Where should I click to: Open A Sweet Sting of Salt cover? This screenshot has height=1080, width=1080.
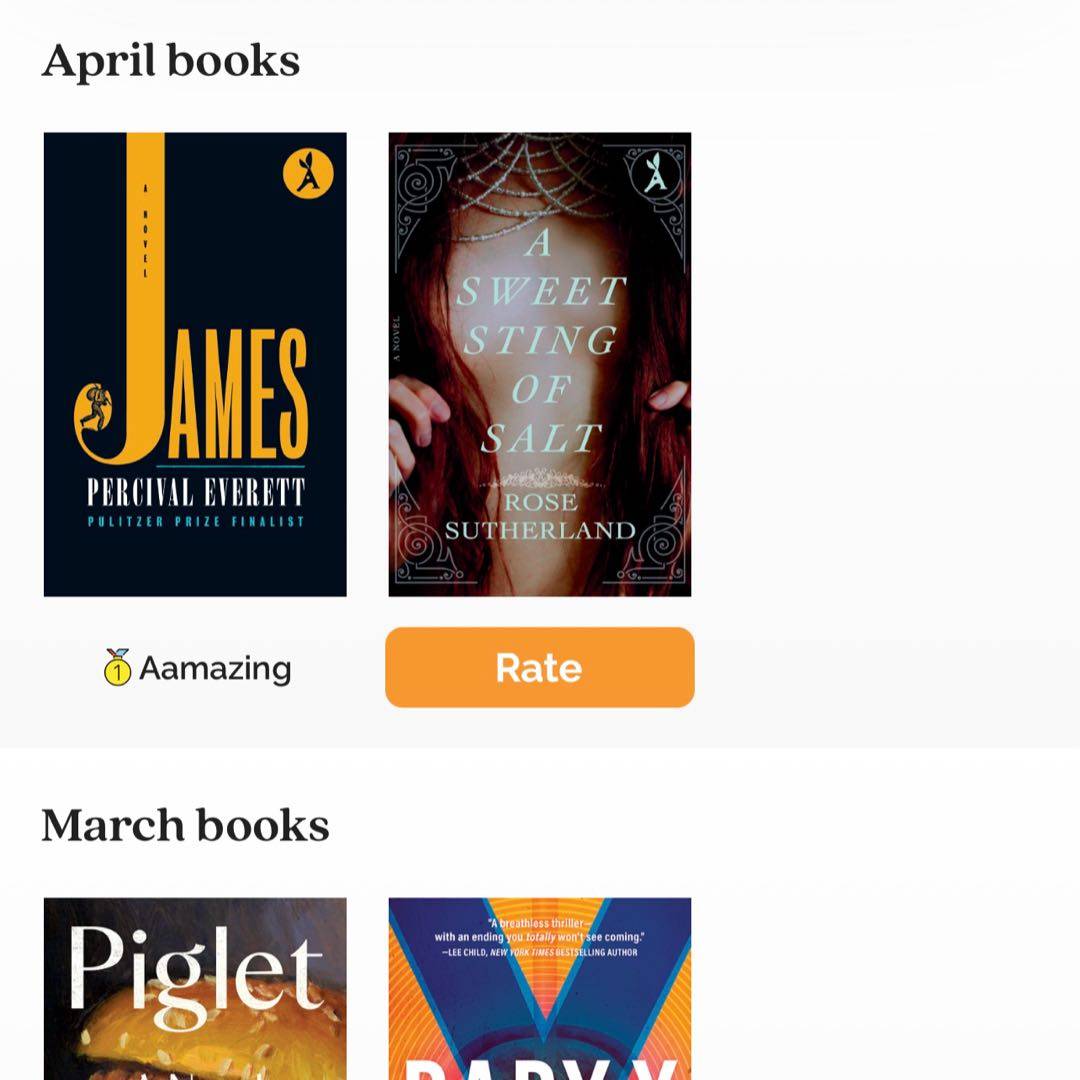pyautogui.click(x=539, y=364)
